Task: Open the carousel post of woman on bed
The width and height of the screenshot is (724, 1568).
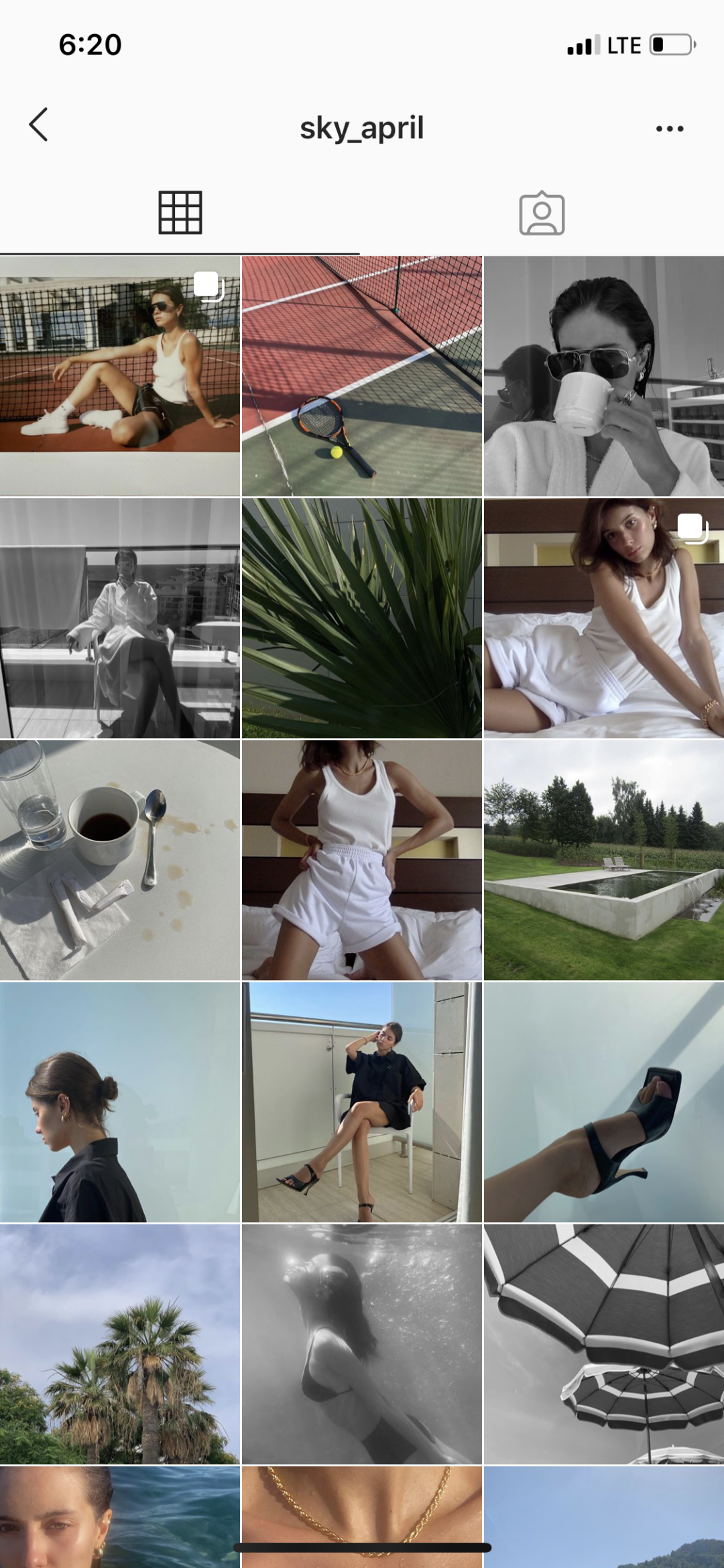Action: coord(603,618)
